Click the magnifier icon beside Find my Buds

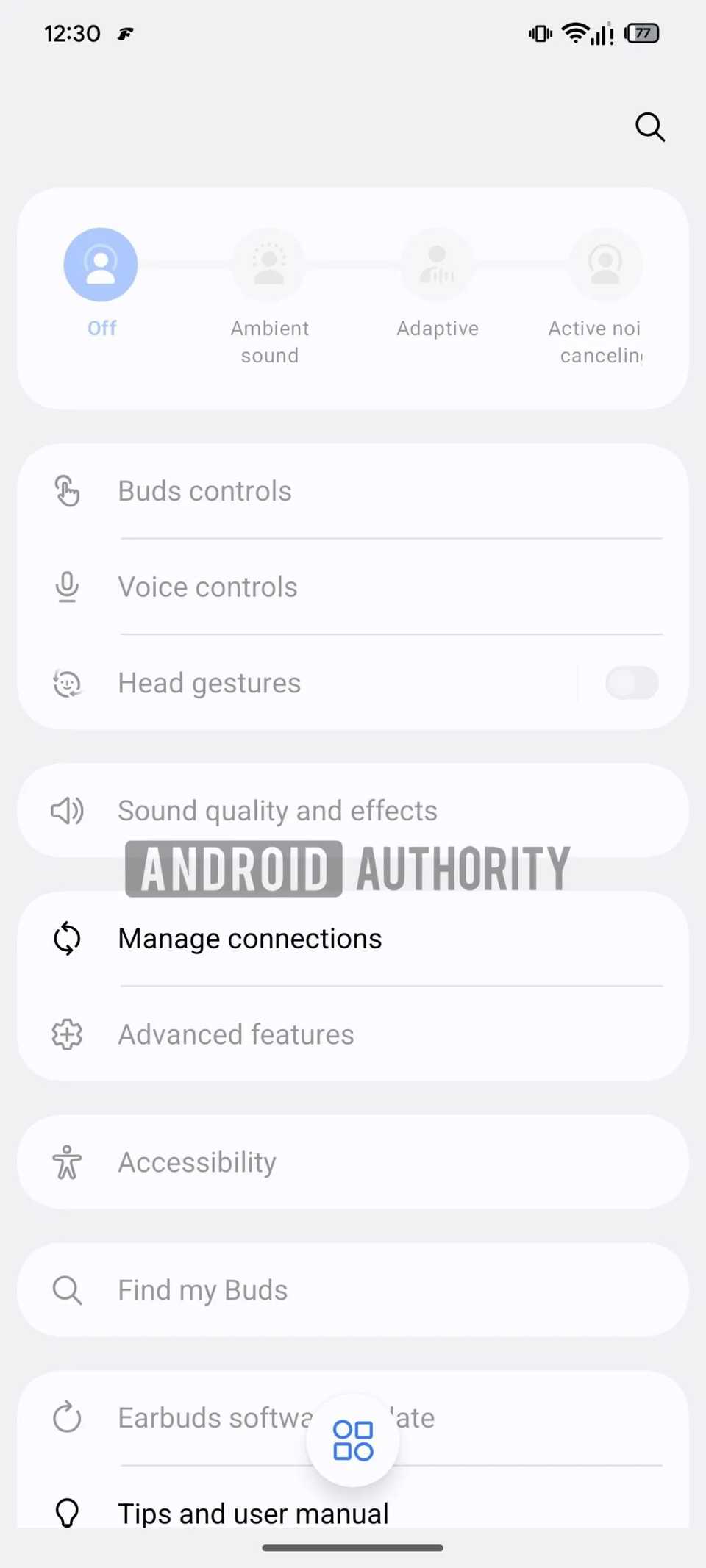67,1289
